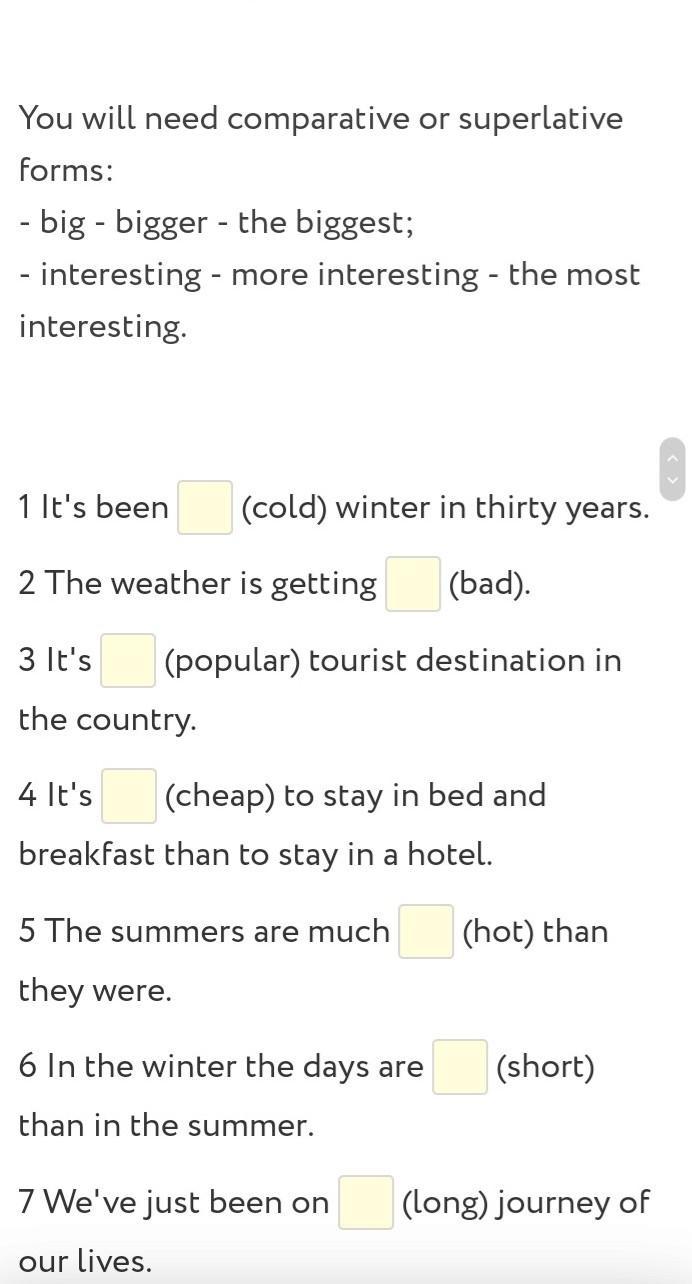This screenshot has width=692, height=1284.
Task: Focus the blank before (popular) tourist destination
Action: [128, 661]
